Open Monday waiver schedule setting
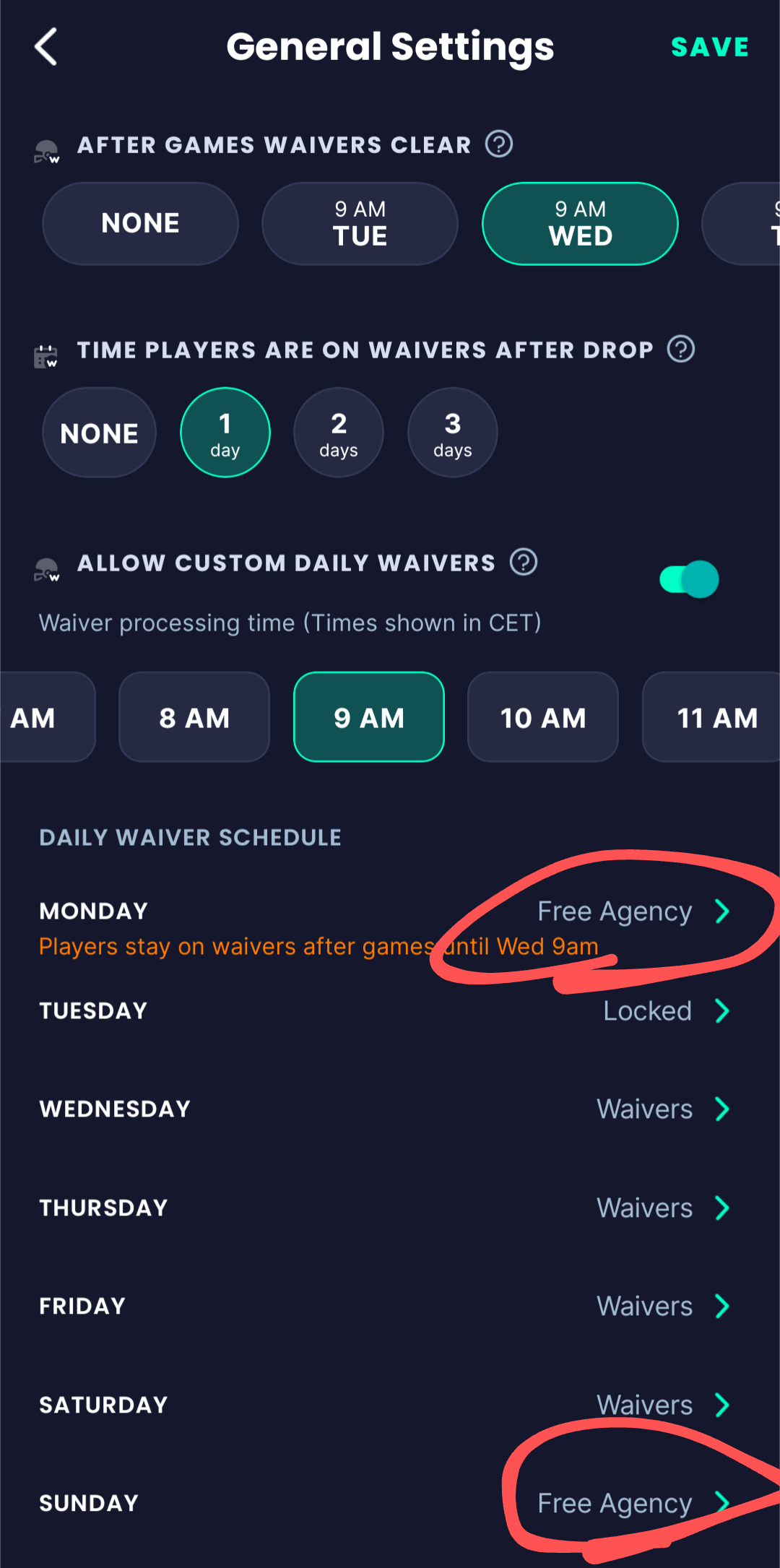 tap(633, 911)
